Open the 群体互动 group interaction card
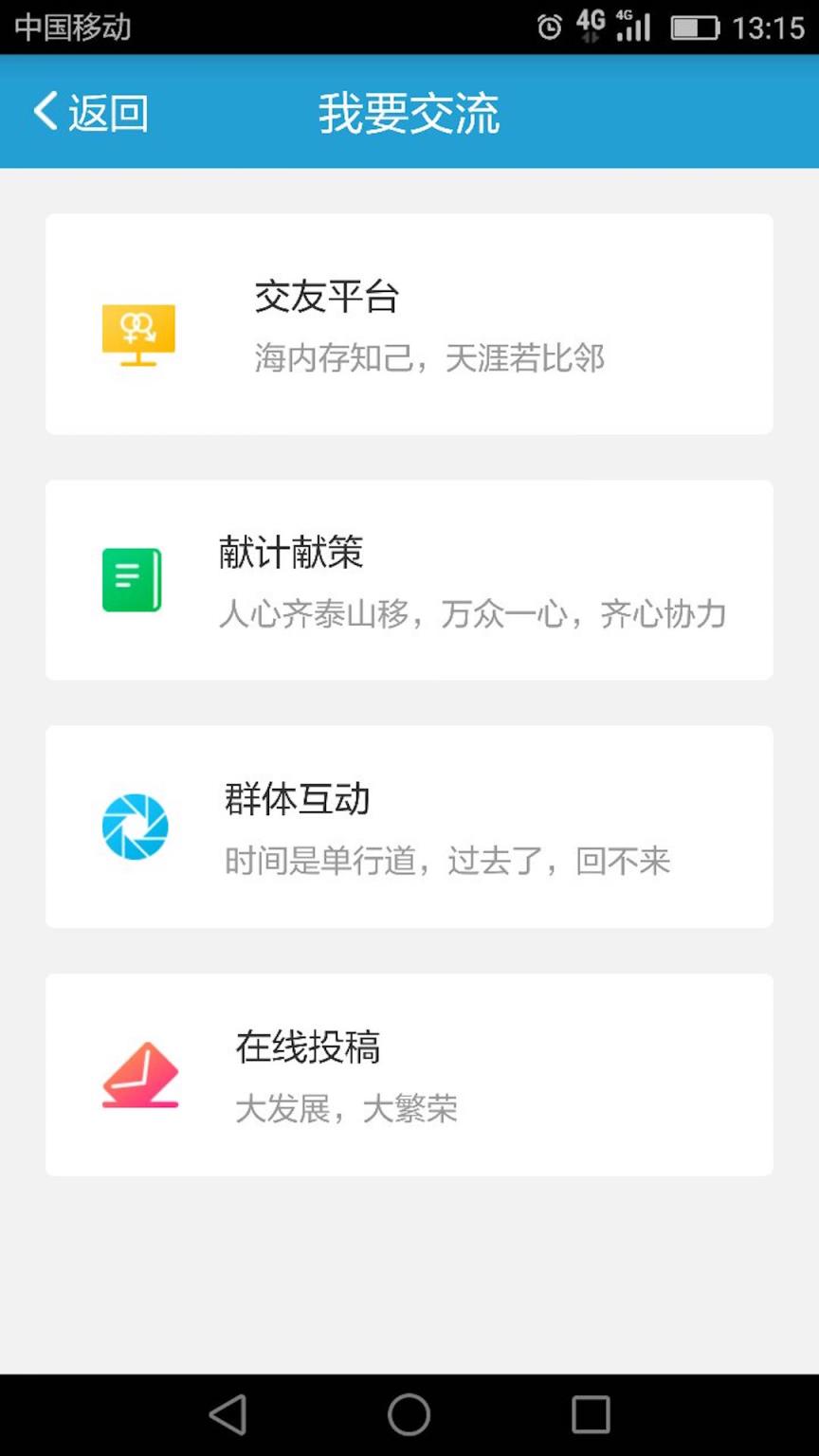Image resolution: width=819 pixels, height=1456 pixels. [408, 827]
